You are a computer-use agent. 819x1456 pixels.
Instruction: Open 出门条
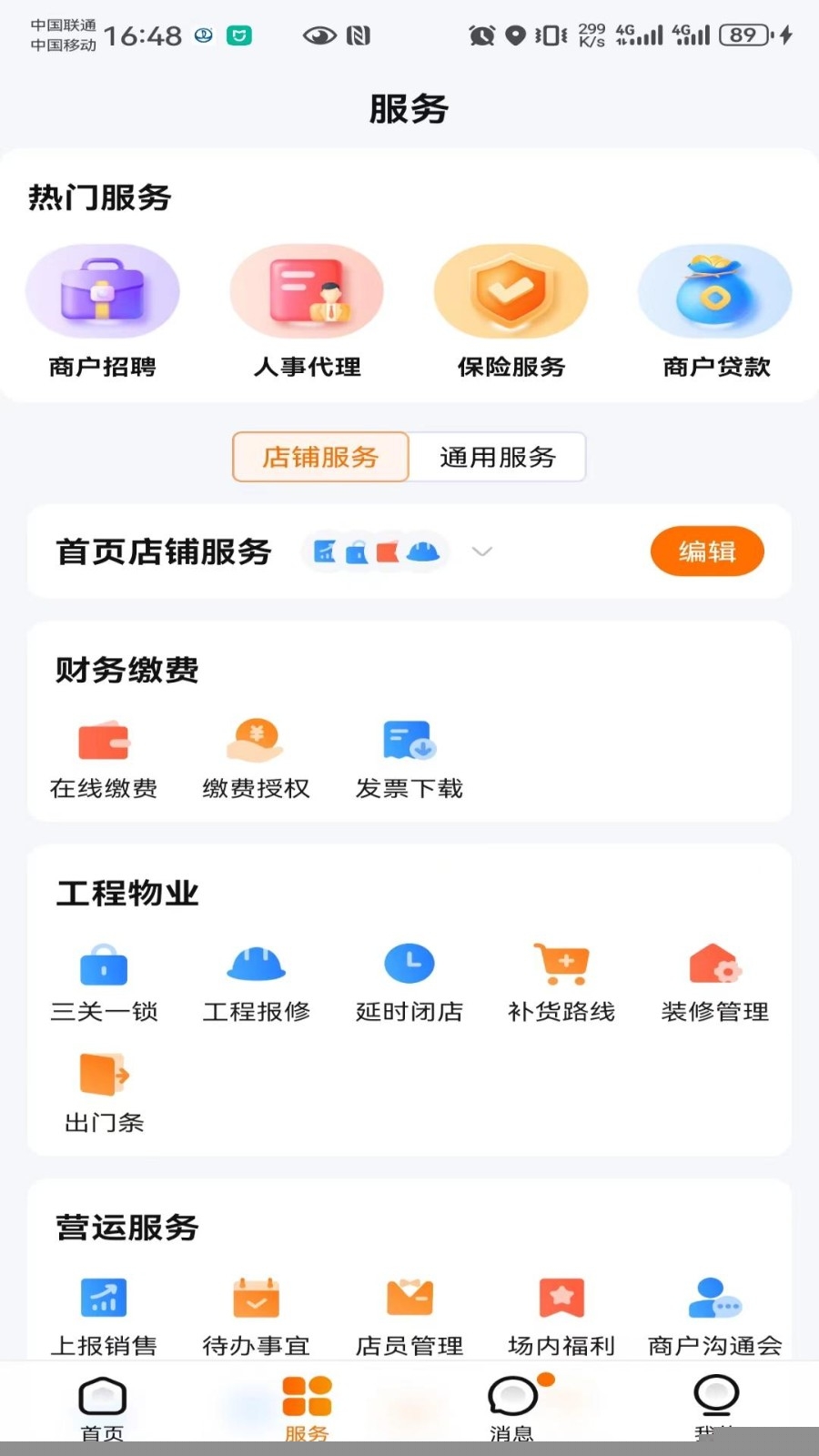pyautogui.click(x=104, y=1094)
